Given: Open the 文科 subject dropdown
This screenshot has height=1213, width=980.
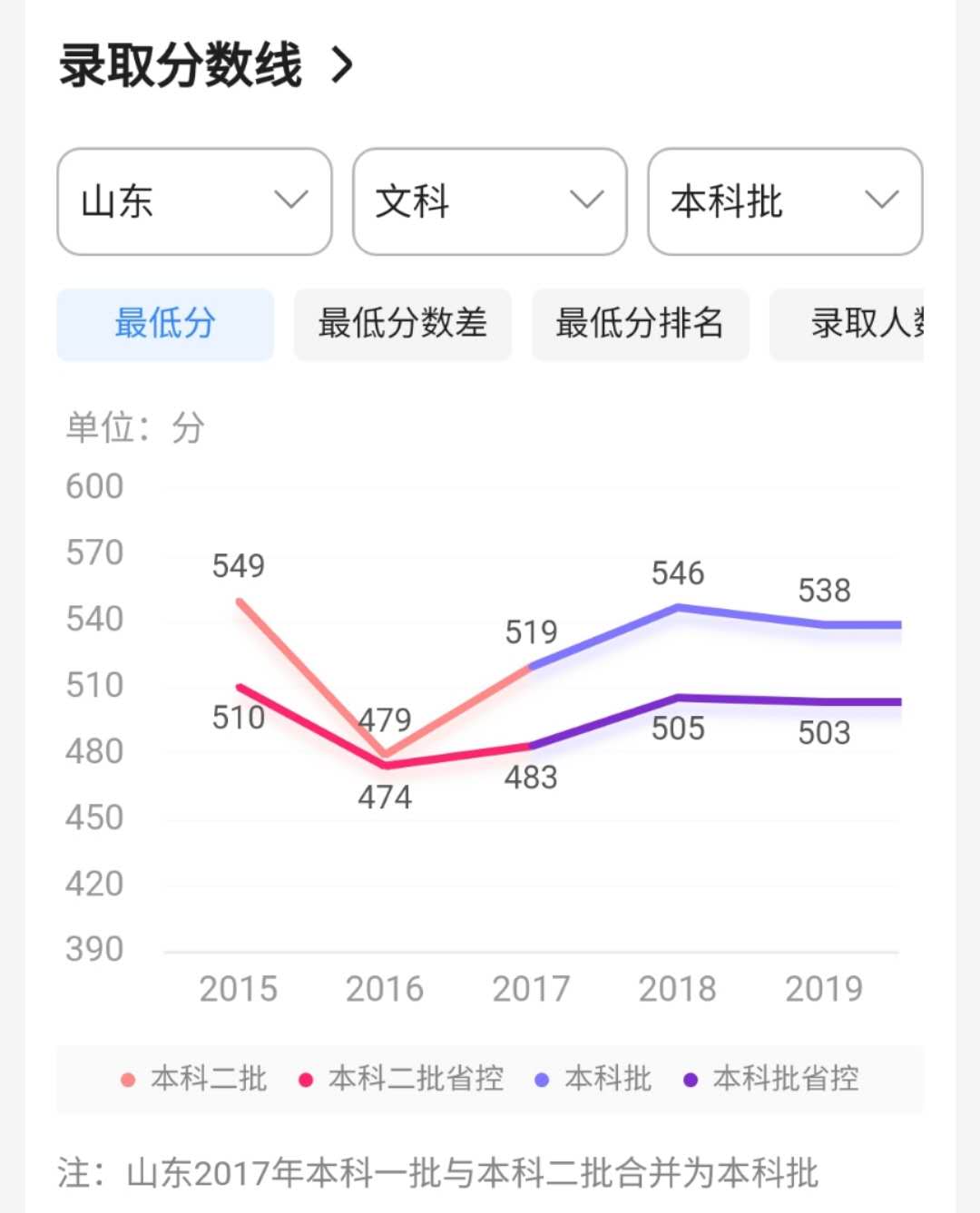Looking at the screenshot, I should click(x=490, y=201).
